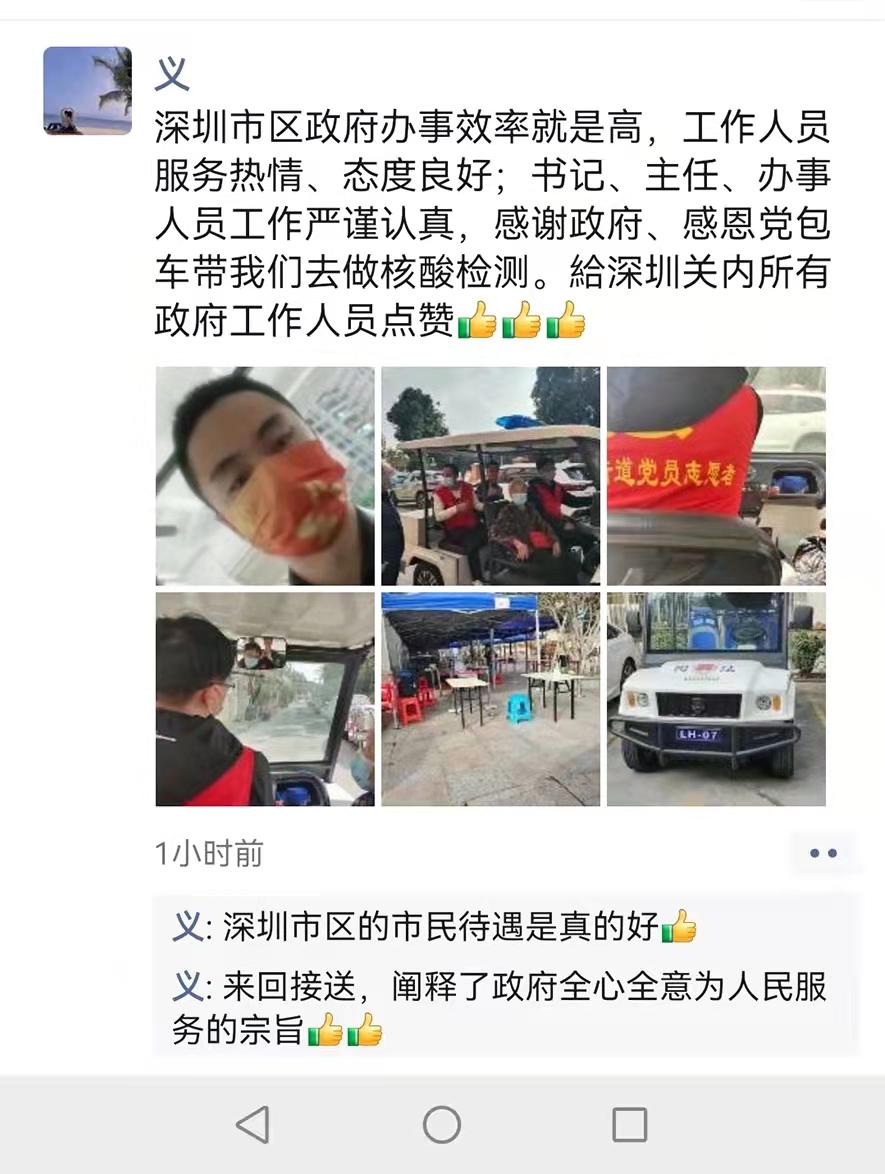Go back with the system back button
The image size is (885, 1174).
pyautogui.click(x=253, y=1125)
